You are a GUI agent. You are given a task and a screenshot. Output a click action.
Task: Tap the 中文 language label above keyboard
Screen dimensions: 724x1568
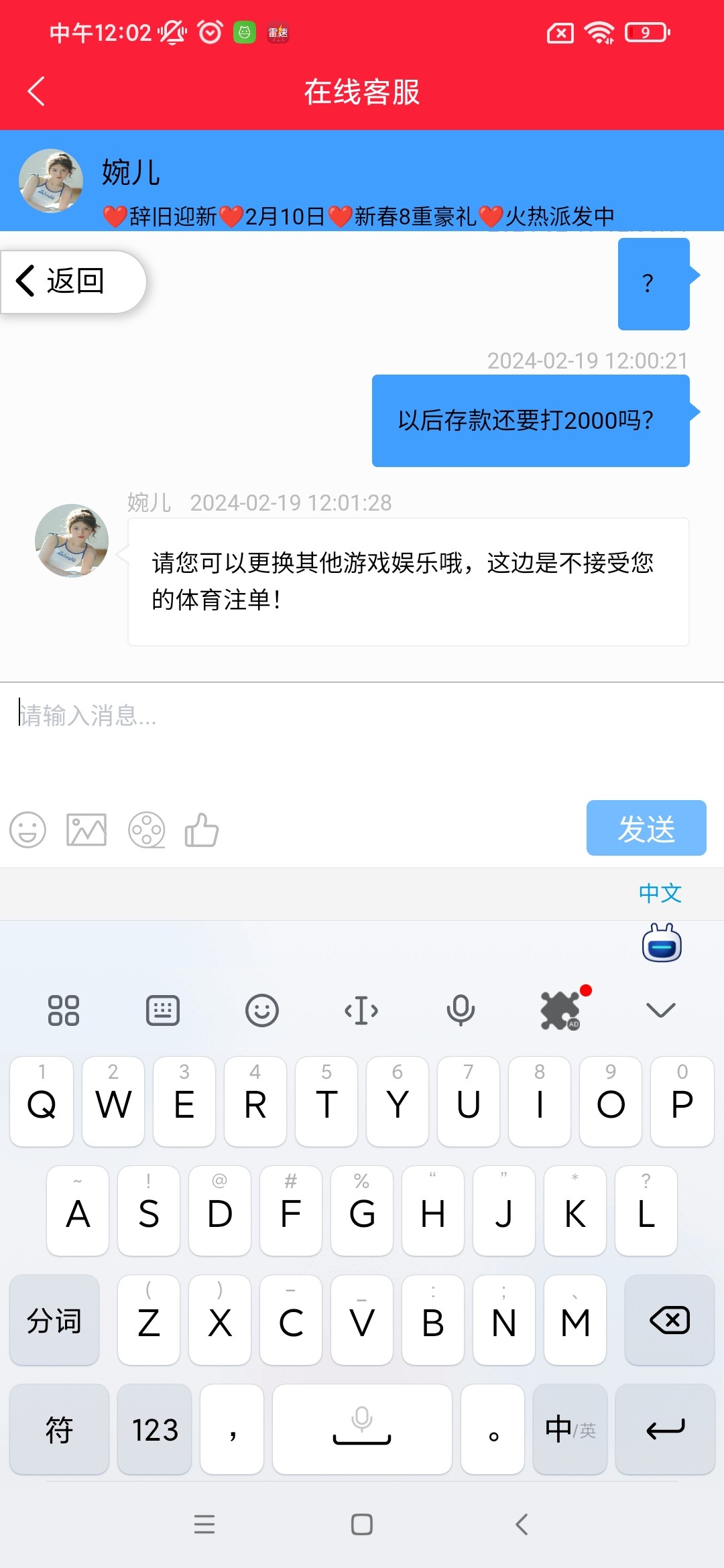660,893
